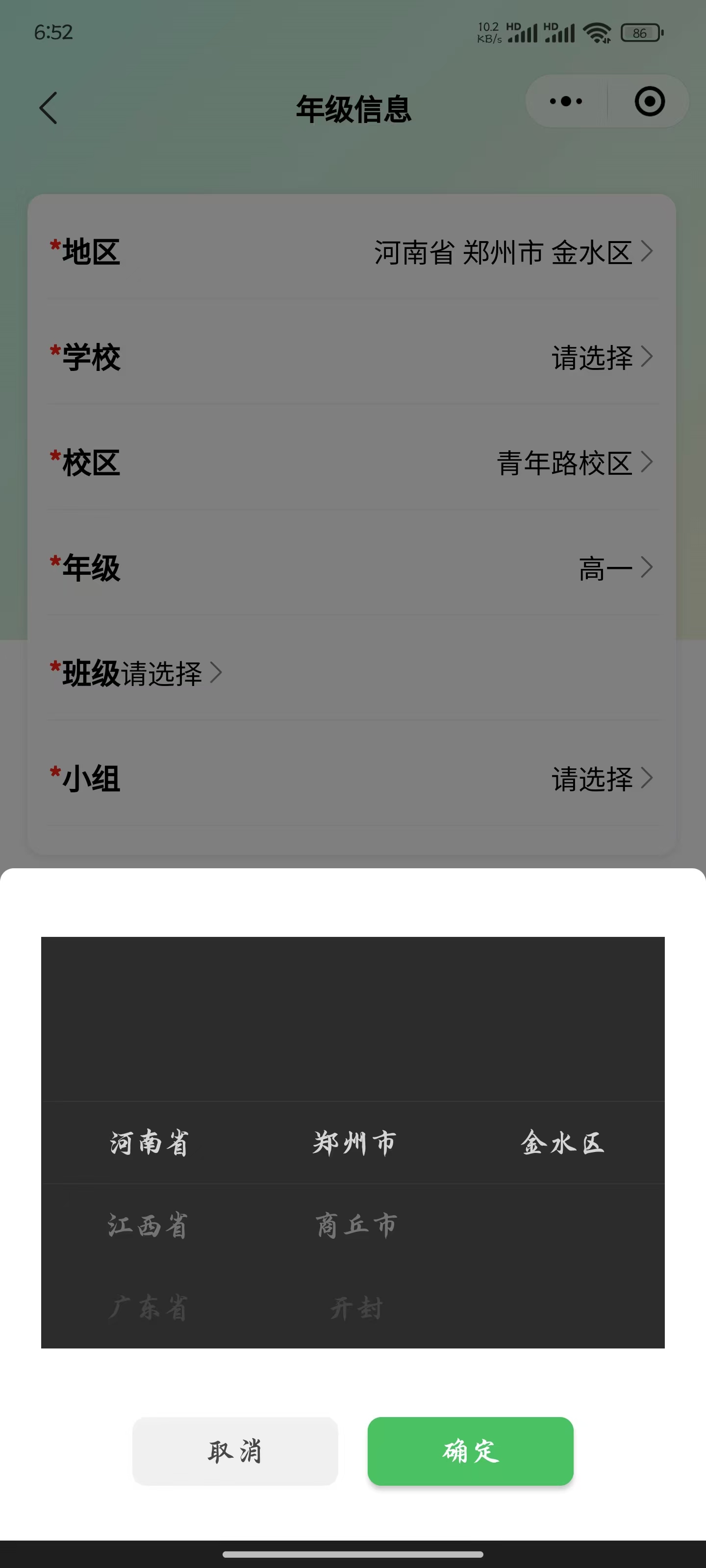This screenshot has width=706, height=1568.
Task: Open the 学校 selection row
Action: tap(352, 357)
